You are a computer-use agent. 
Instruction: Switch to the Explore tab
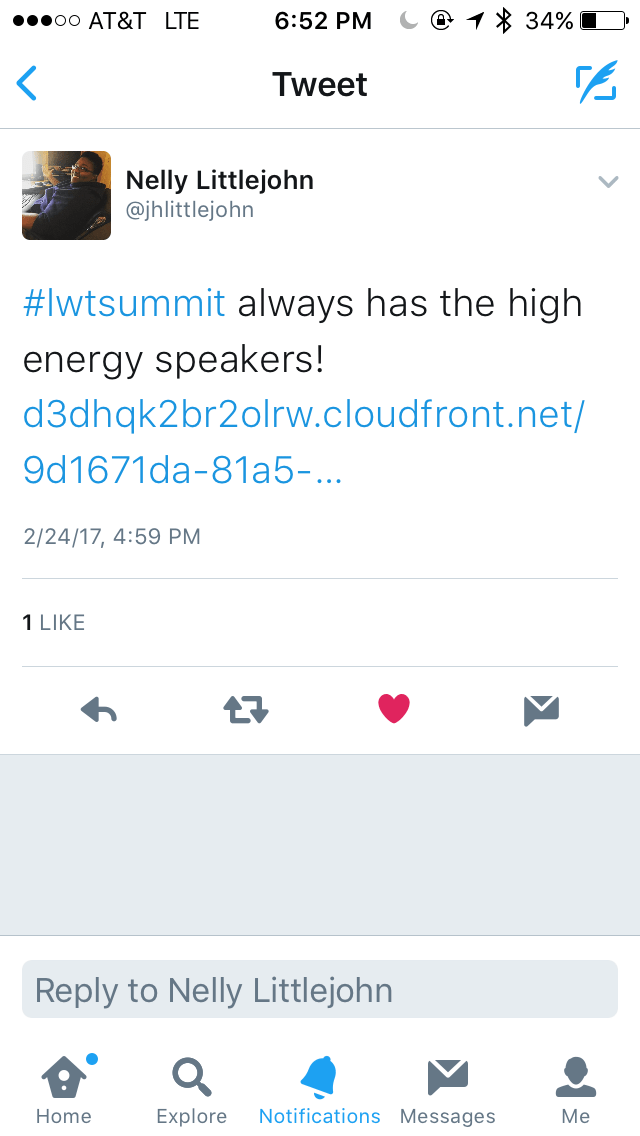coord(191,1088)
